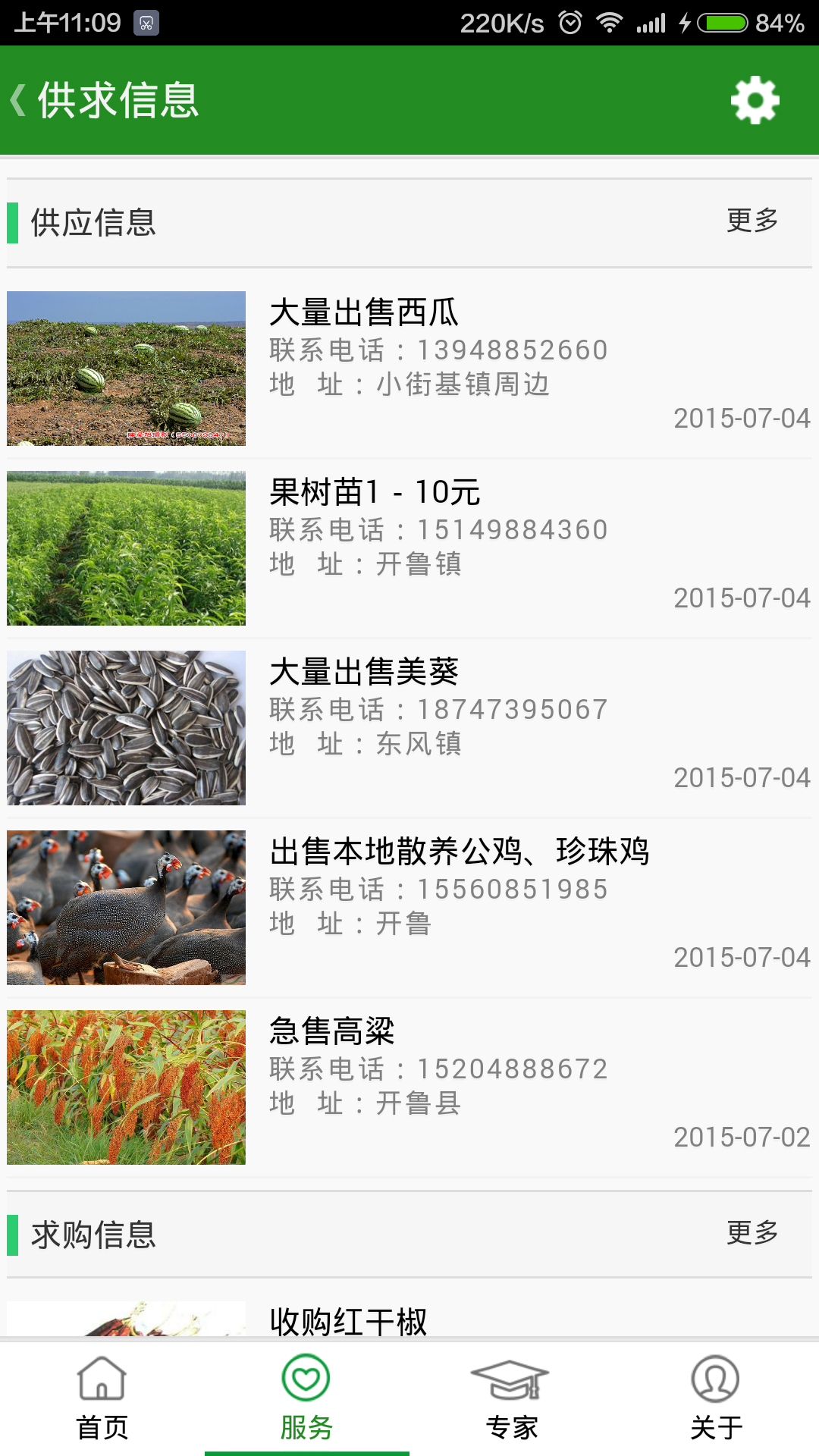Open the 收购红干椒 purchase request

pos(349,1320)
